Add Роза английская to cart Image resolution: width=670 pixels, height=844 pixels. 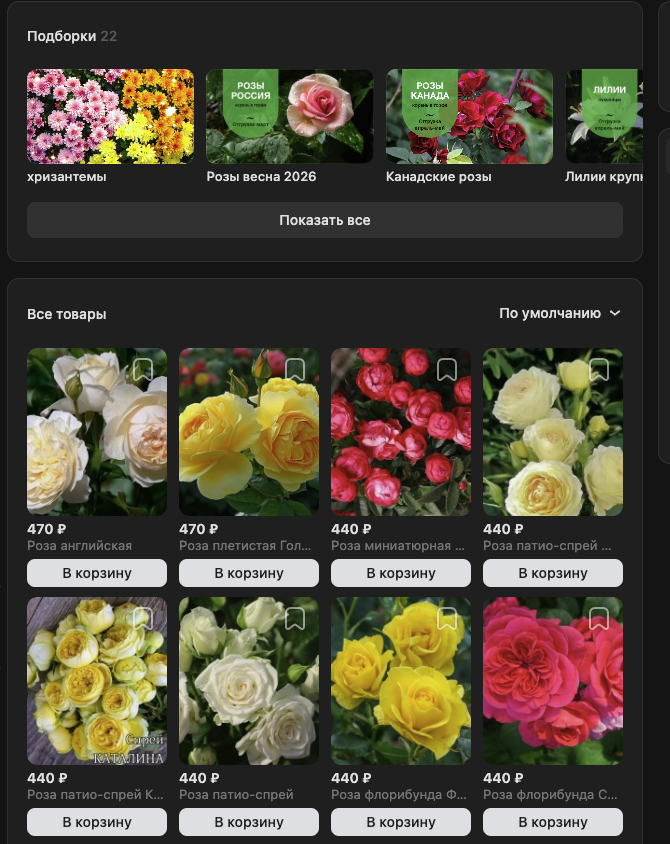click(97, 573)
